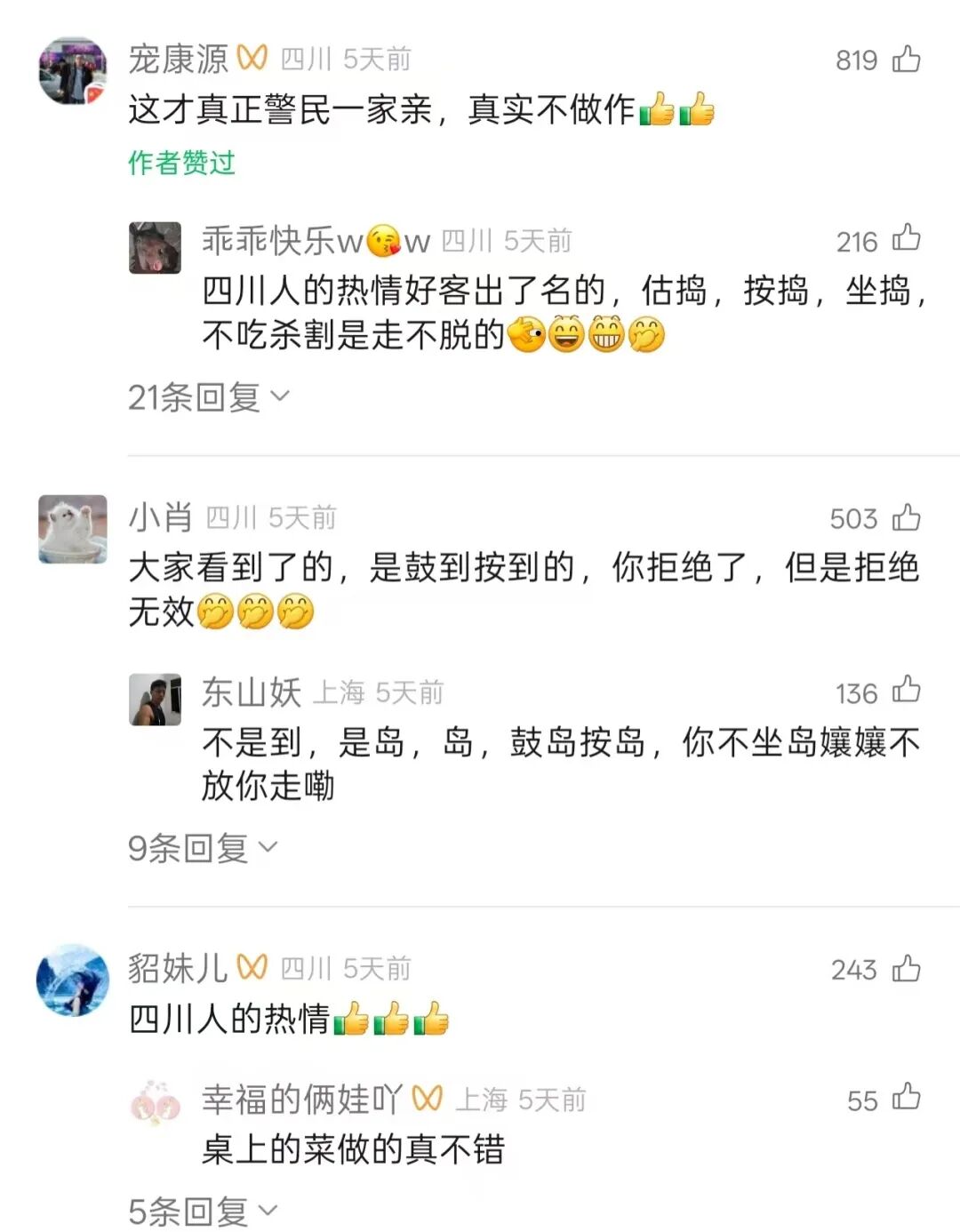Expand the 9条回复 replies
960x1232 pixels.
click(202, 848)
